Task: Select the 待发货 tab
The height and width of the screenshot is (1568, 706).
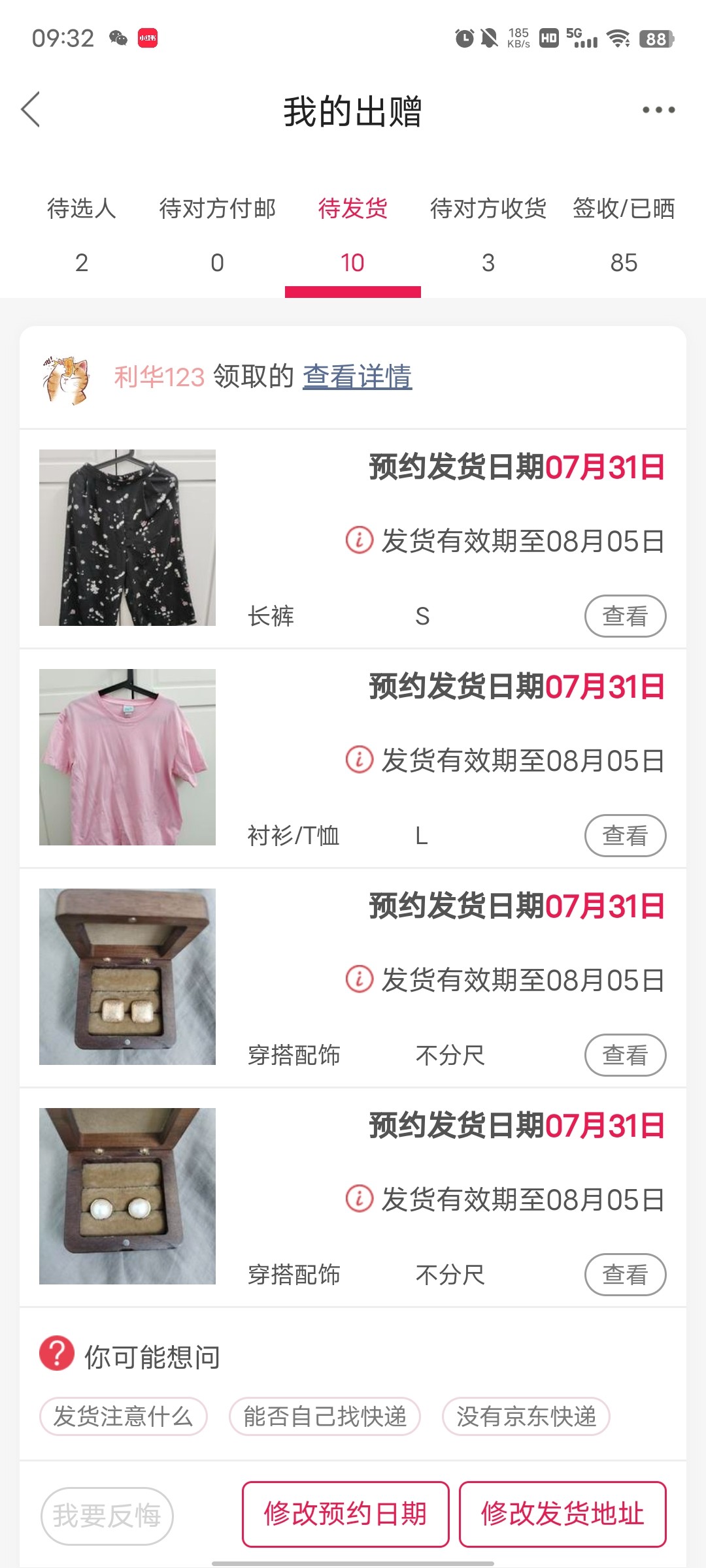Action: click(x=352, y=234)
